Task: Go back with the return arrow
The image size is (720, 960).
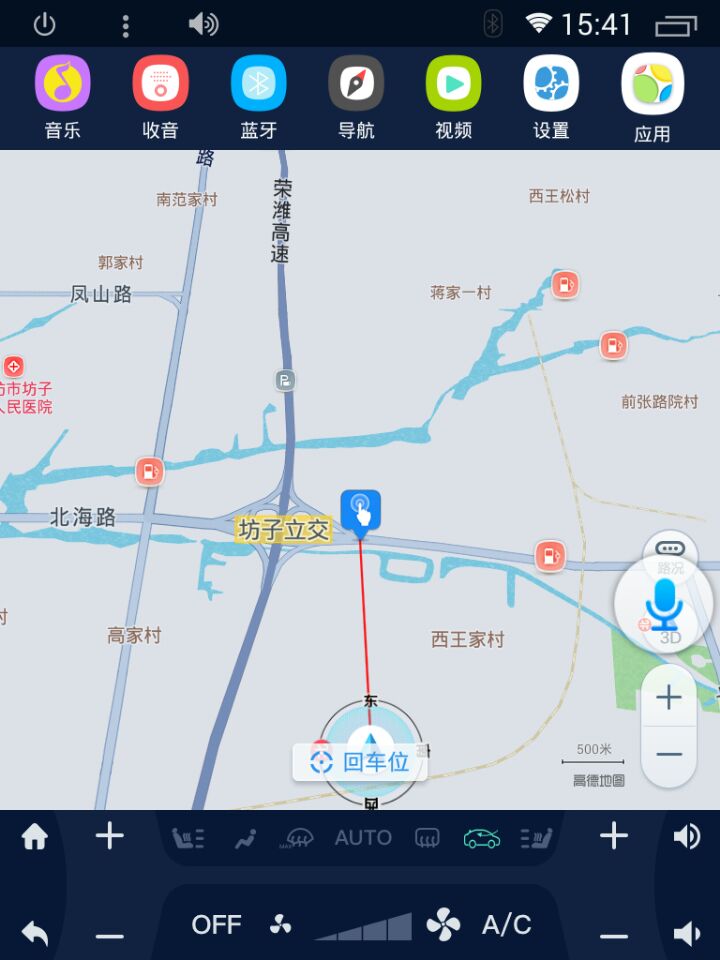Action: tap(35, 934)
